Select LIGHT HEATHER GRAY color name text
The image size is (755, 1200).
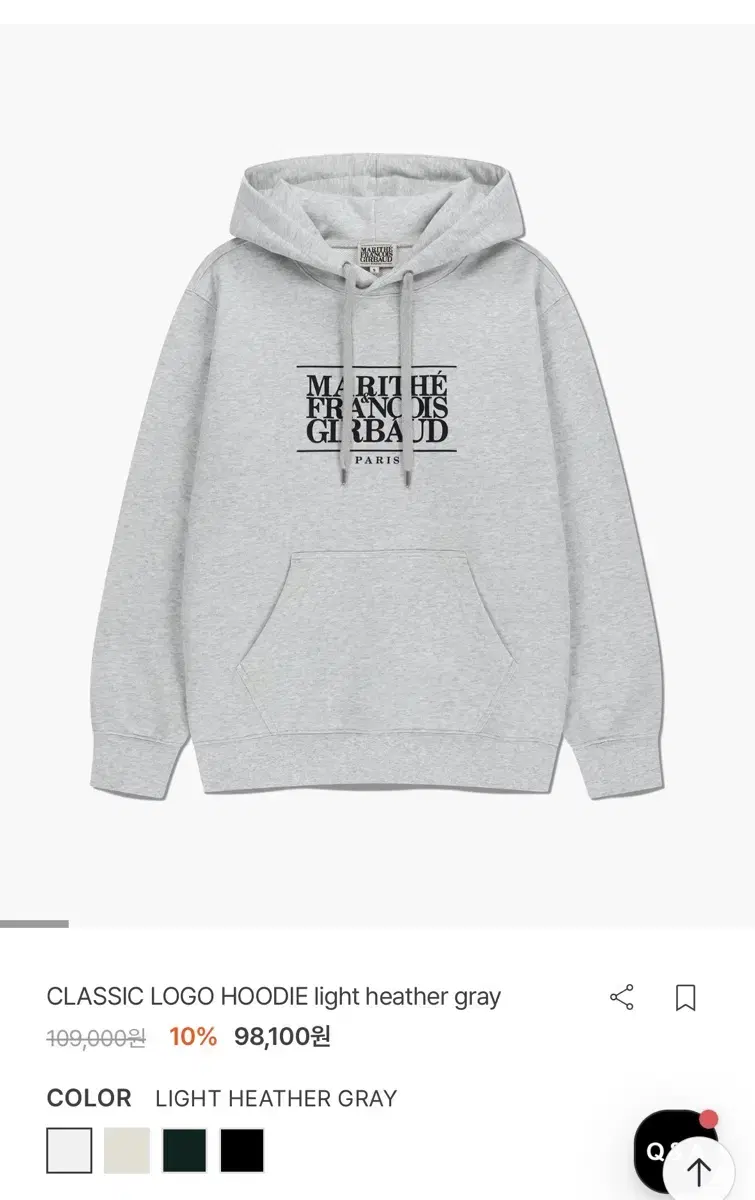pos(276,1098)
